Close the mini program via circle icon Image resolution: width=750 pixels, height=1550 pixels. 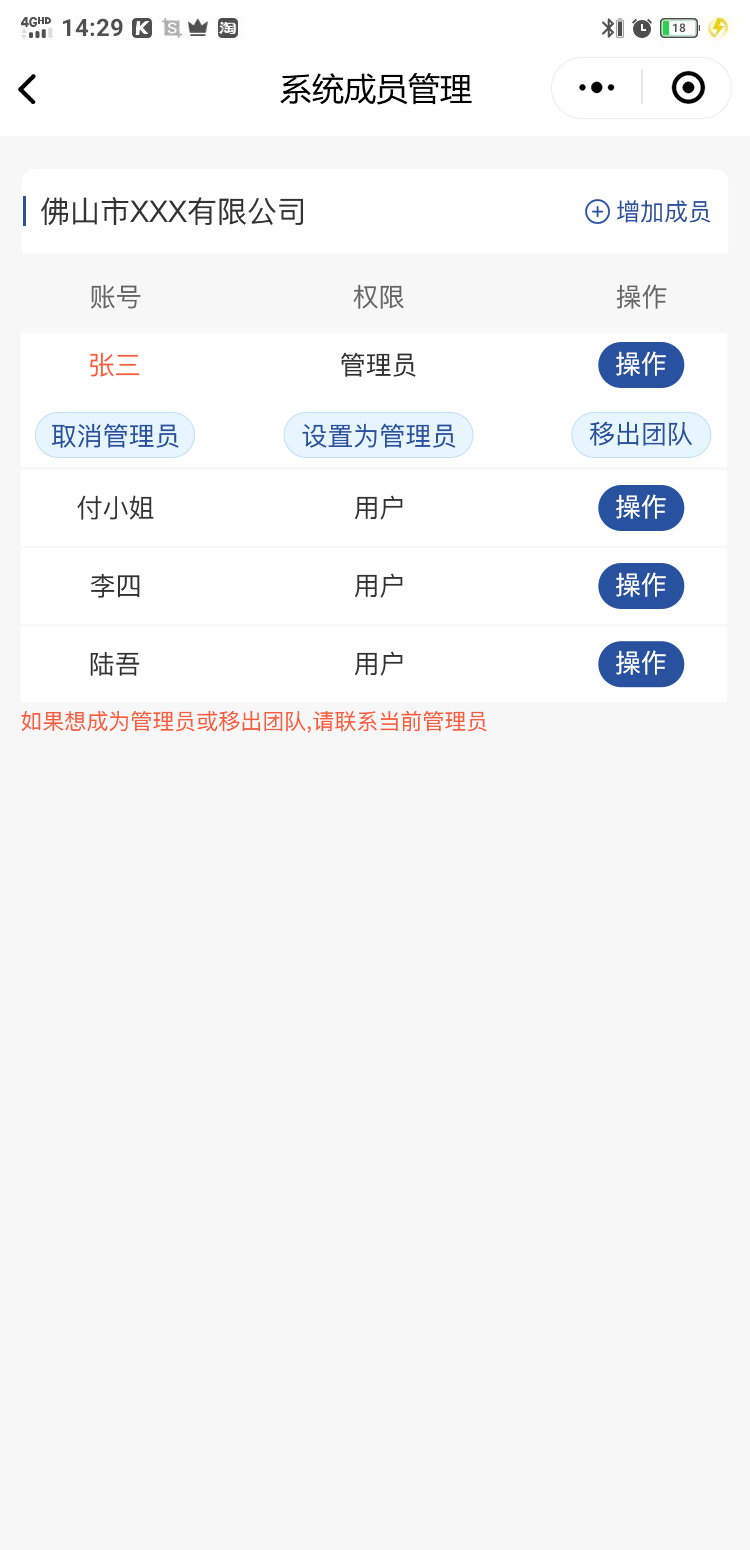click(688, 88)
